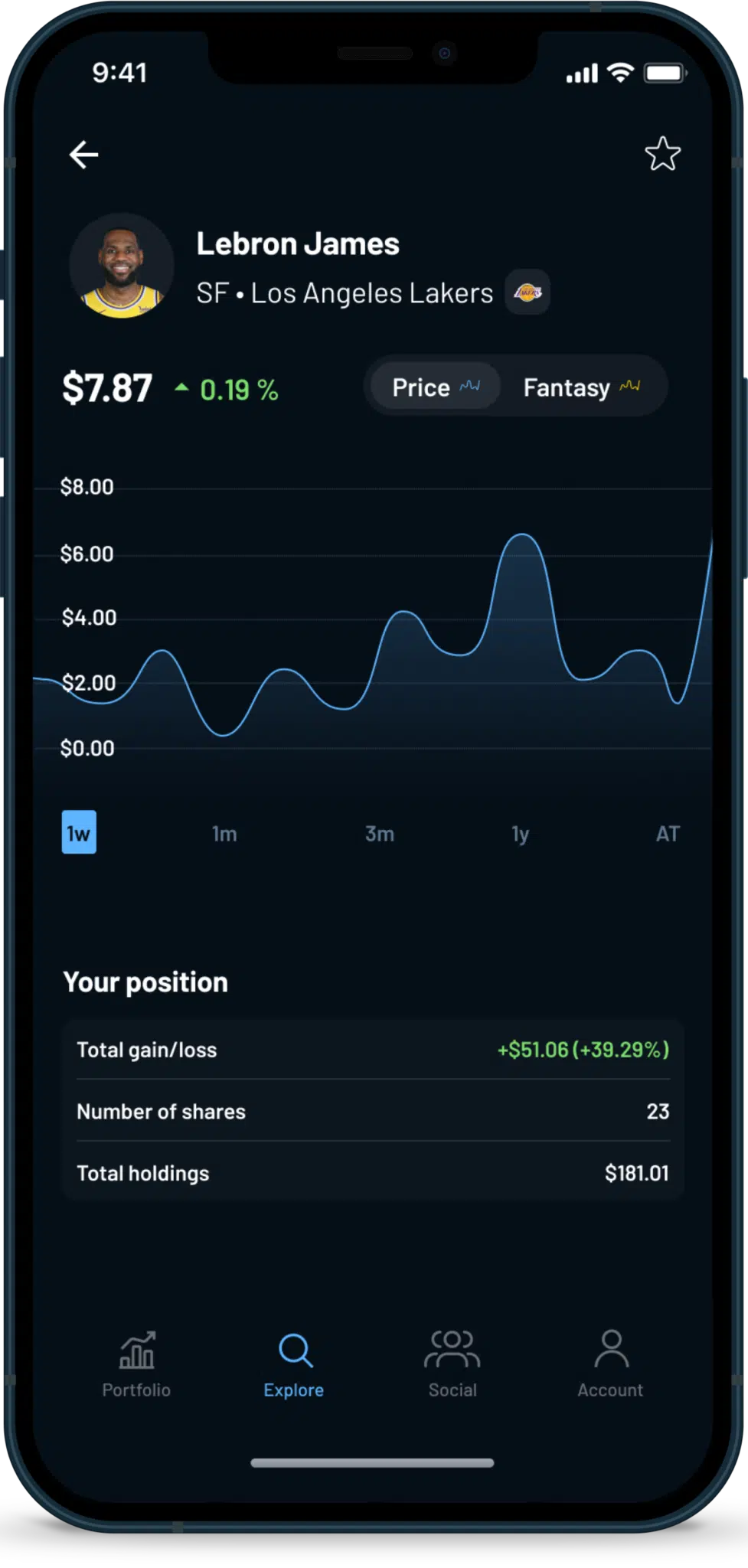Screen dimensions: 748x1568
Task: Switch to the Fantasy chart
Action: 582,387
